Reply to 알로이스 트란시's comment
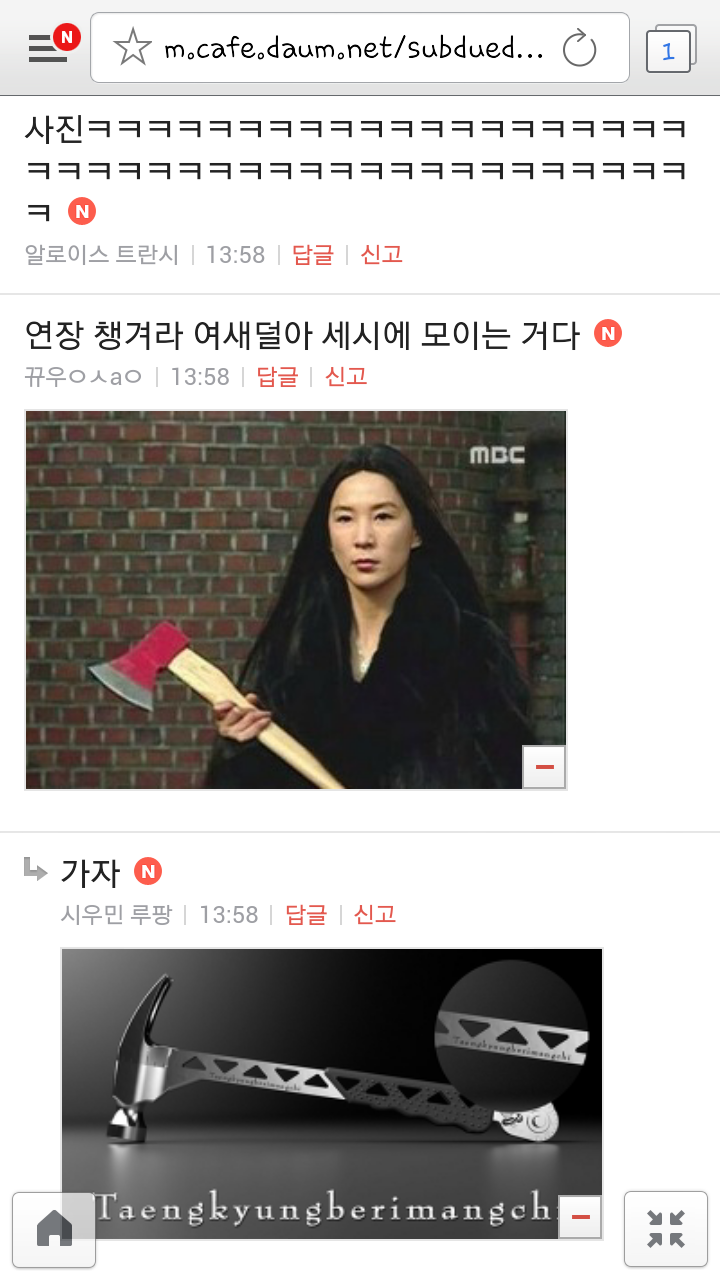 pos(312,254)
